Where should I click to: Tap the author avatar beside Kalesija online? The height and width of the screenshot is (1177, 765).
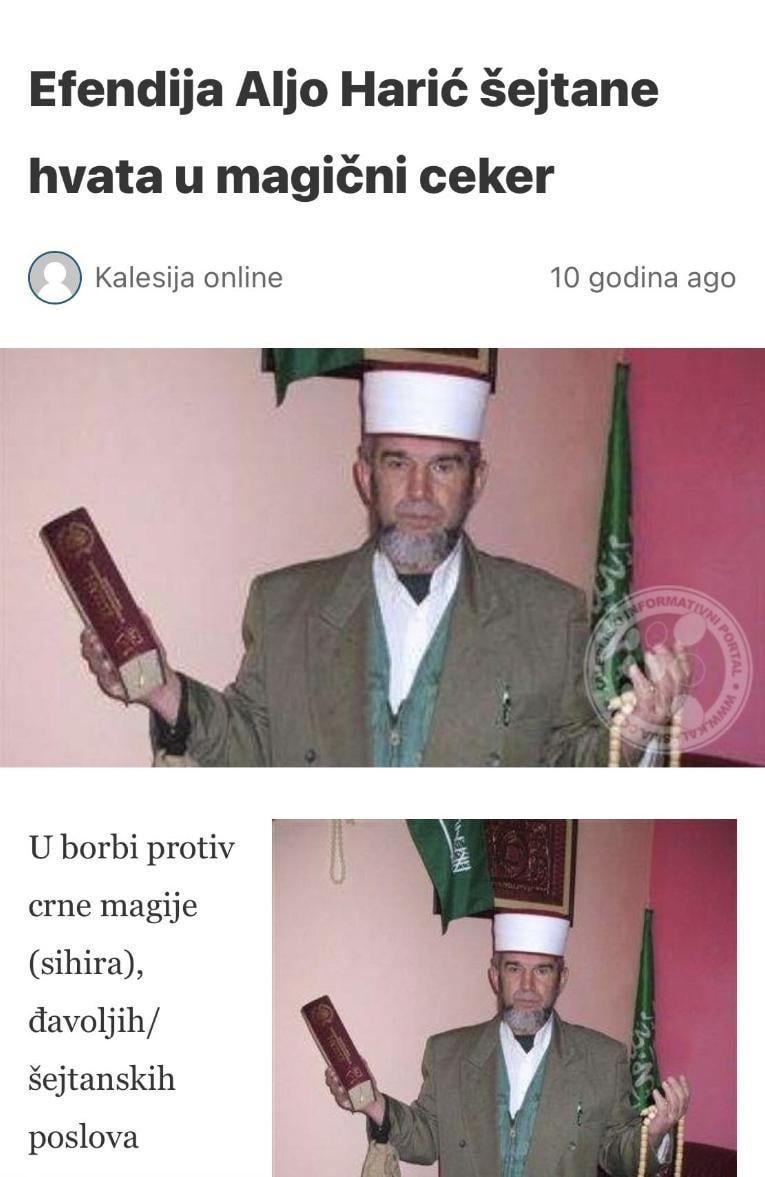55,278
